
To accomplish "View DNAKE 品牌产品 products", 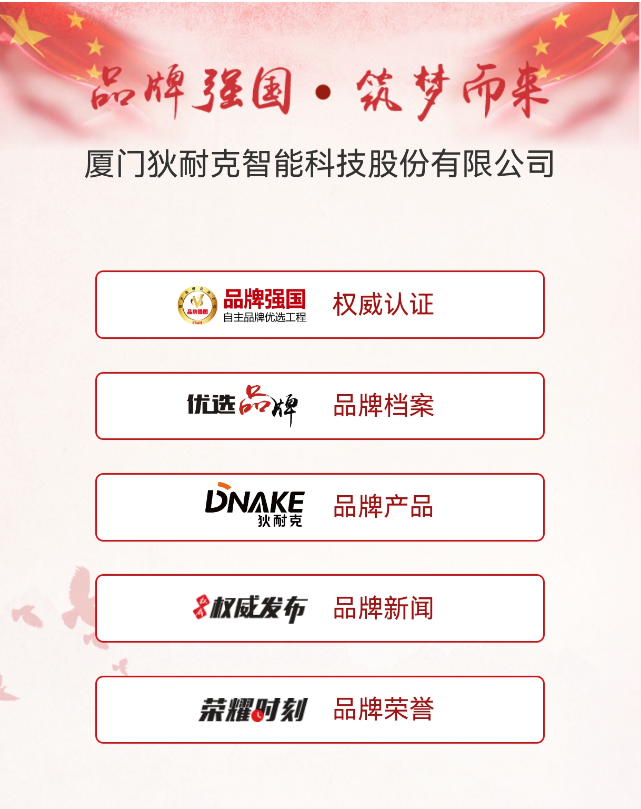I will 320,507.
